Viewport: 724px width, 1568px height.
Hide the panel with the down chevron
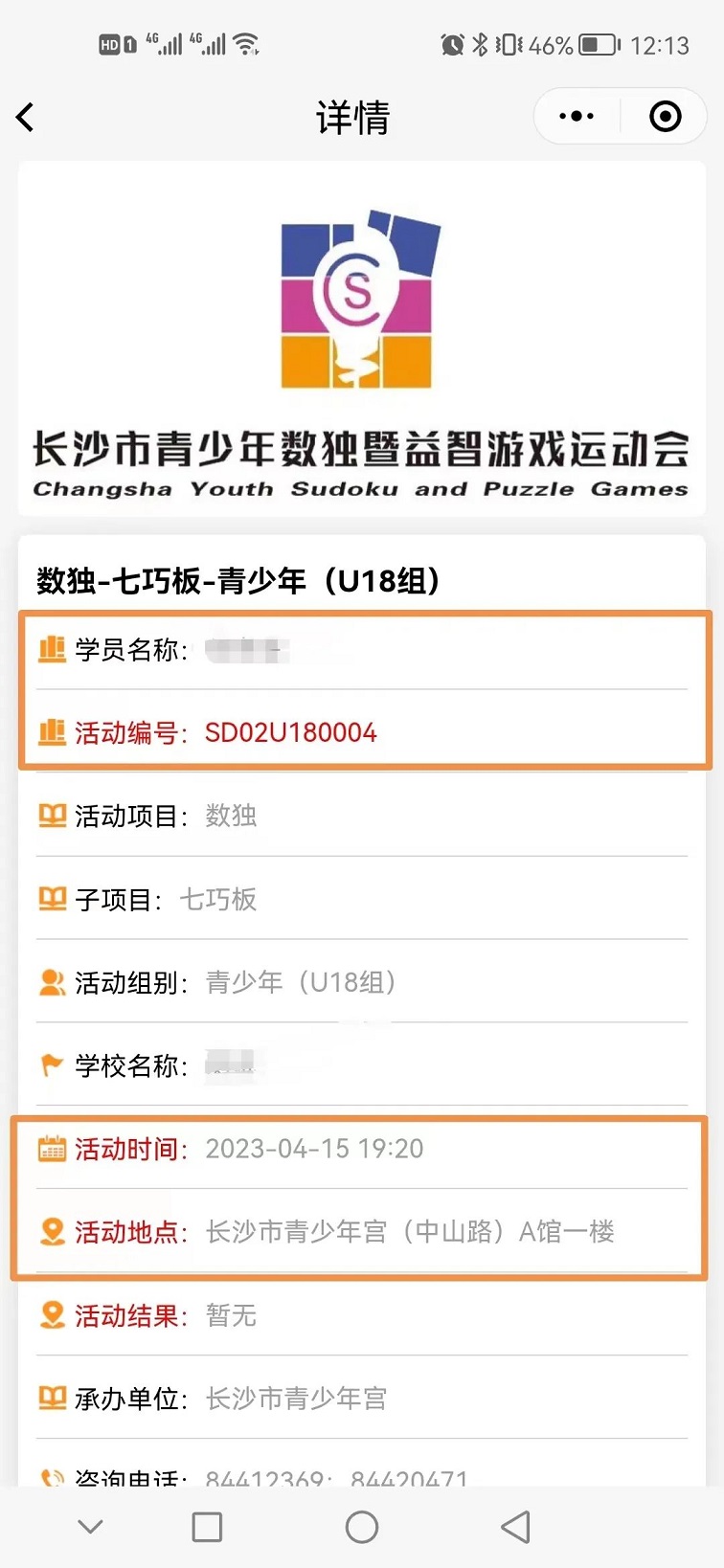tap(91, 1526)
